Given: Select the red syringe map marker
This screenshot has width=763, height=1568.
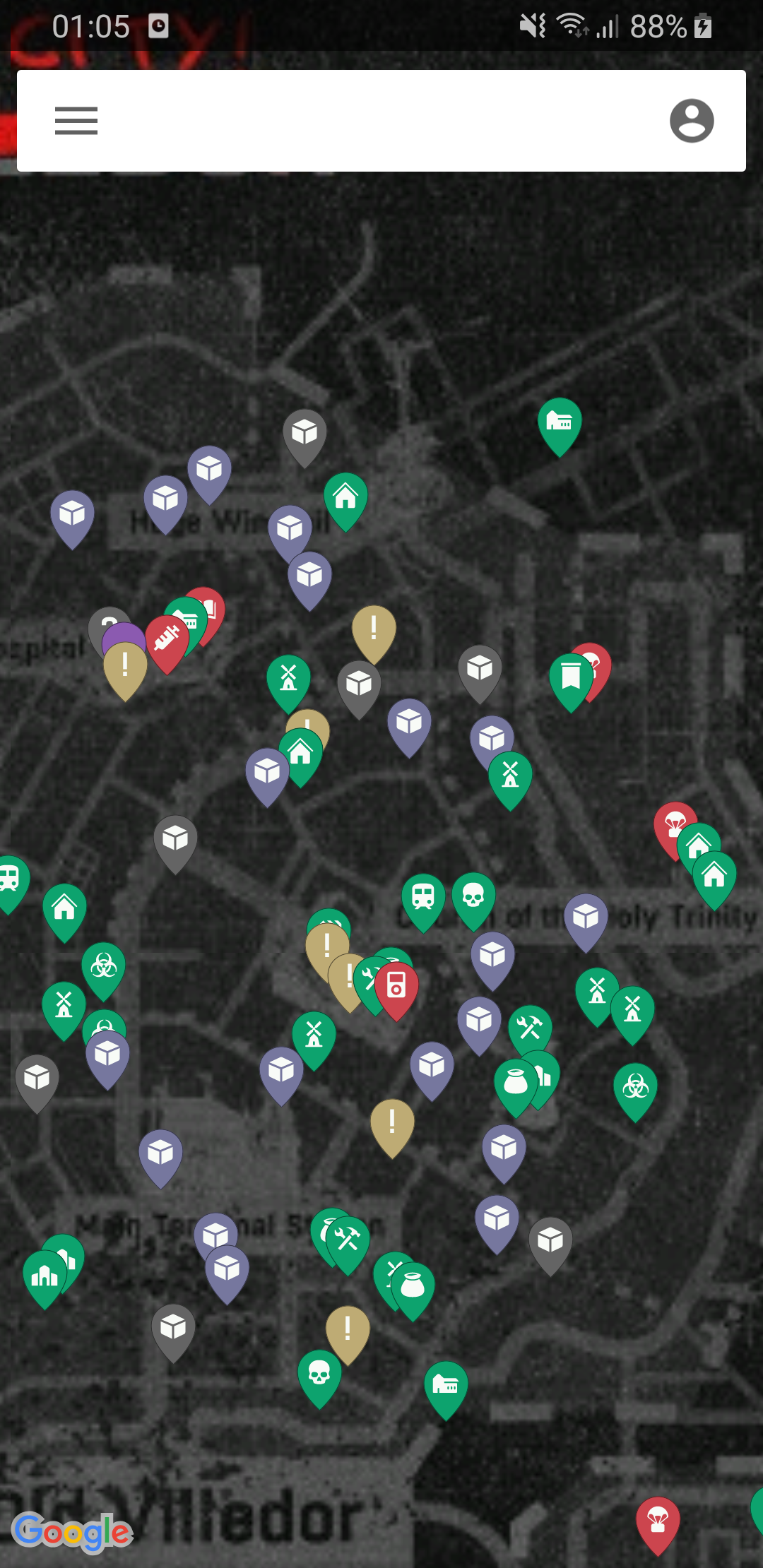Looking at the screenshot, I should 167,639.
